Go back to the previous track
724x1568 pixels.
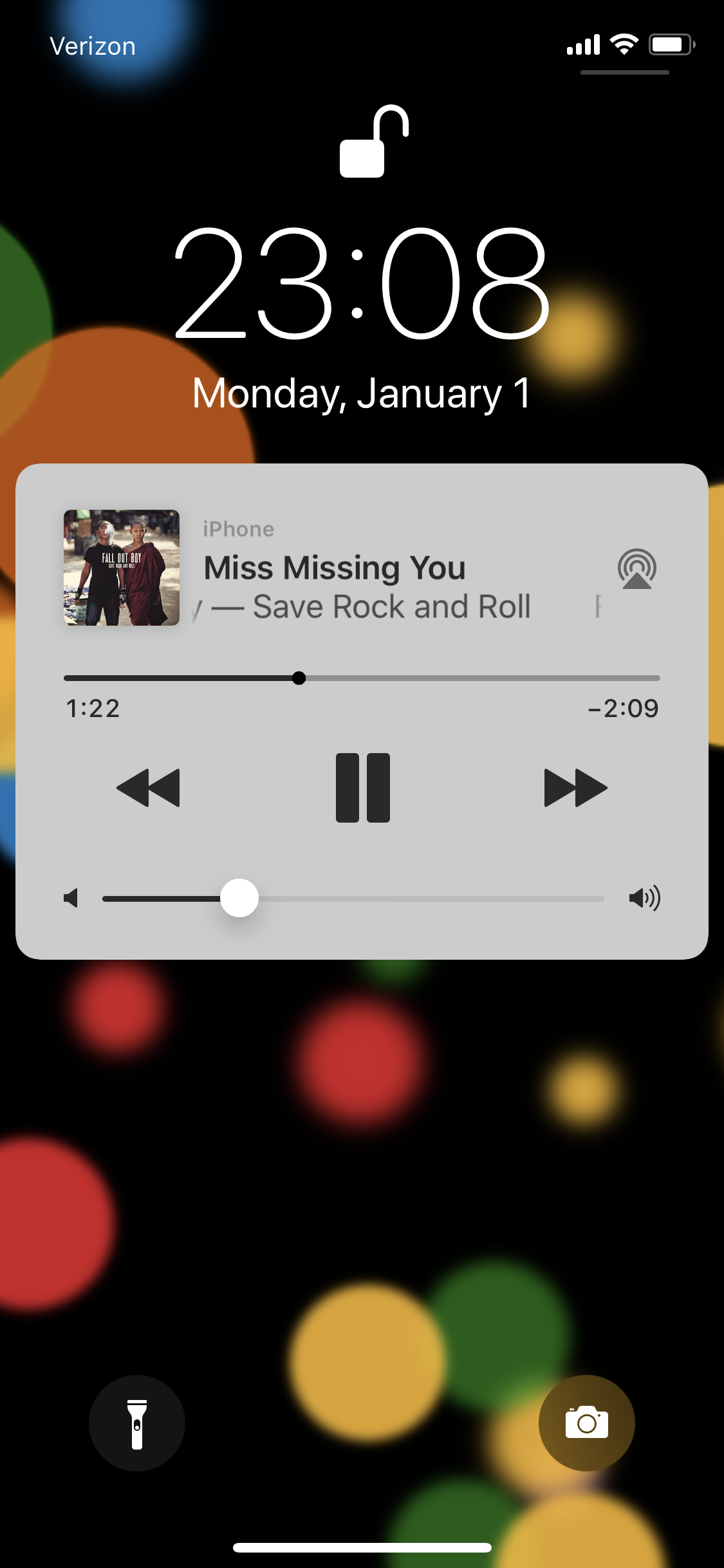(148, 787)
